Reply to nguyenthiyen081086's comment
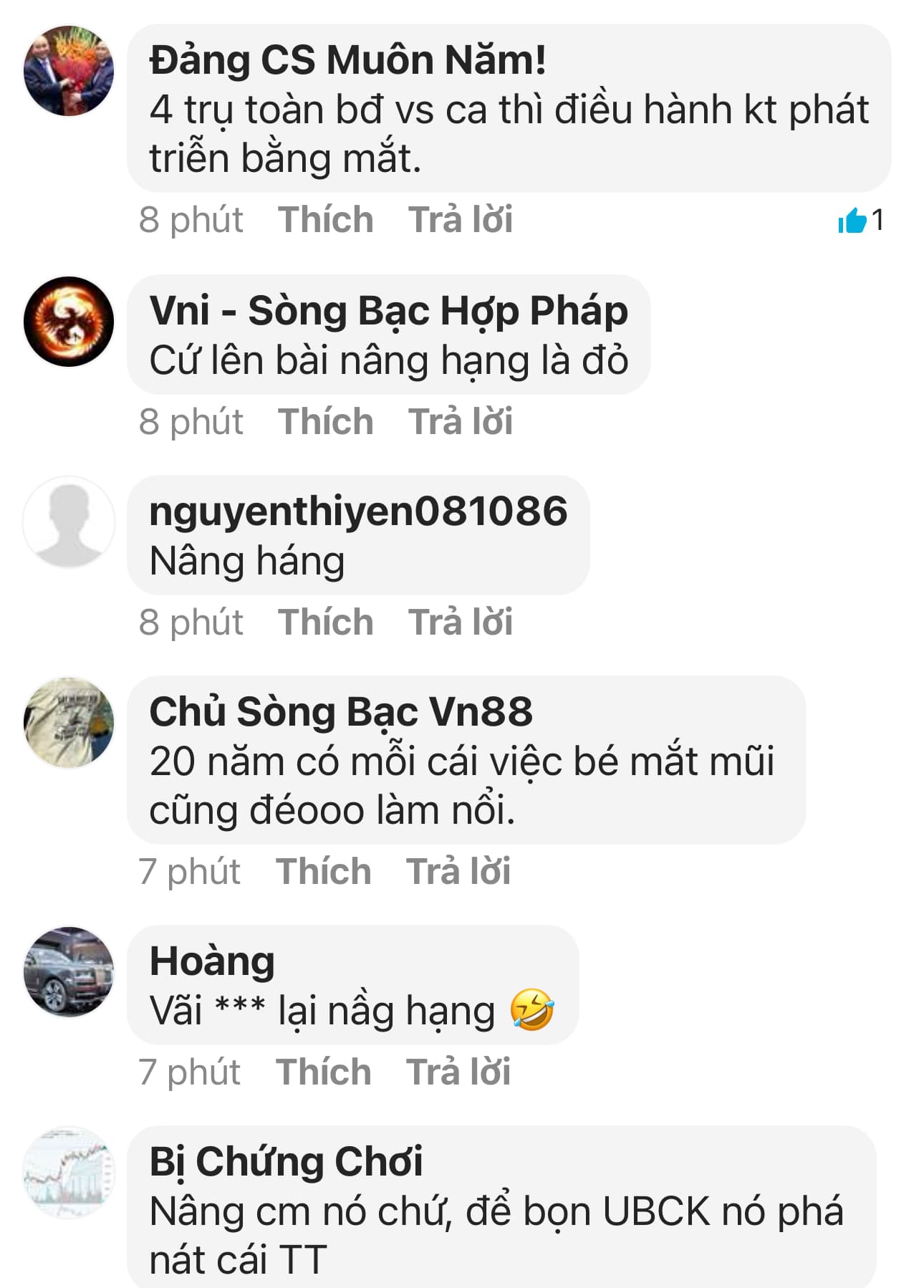The width and height of the screenshot is (924, 1288). (x=460, y=623)
